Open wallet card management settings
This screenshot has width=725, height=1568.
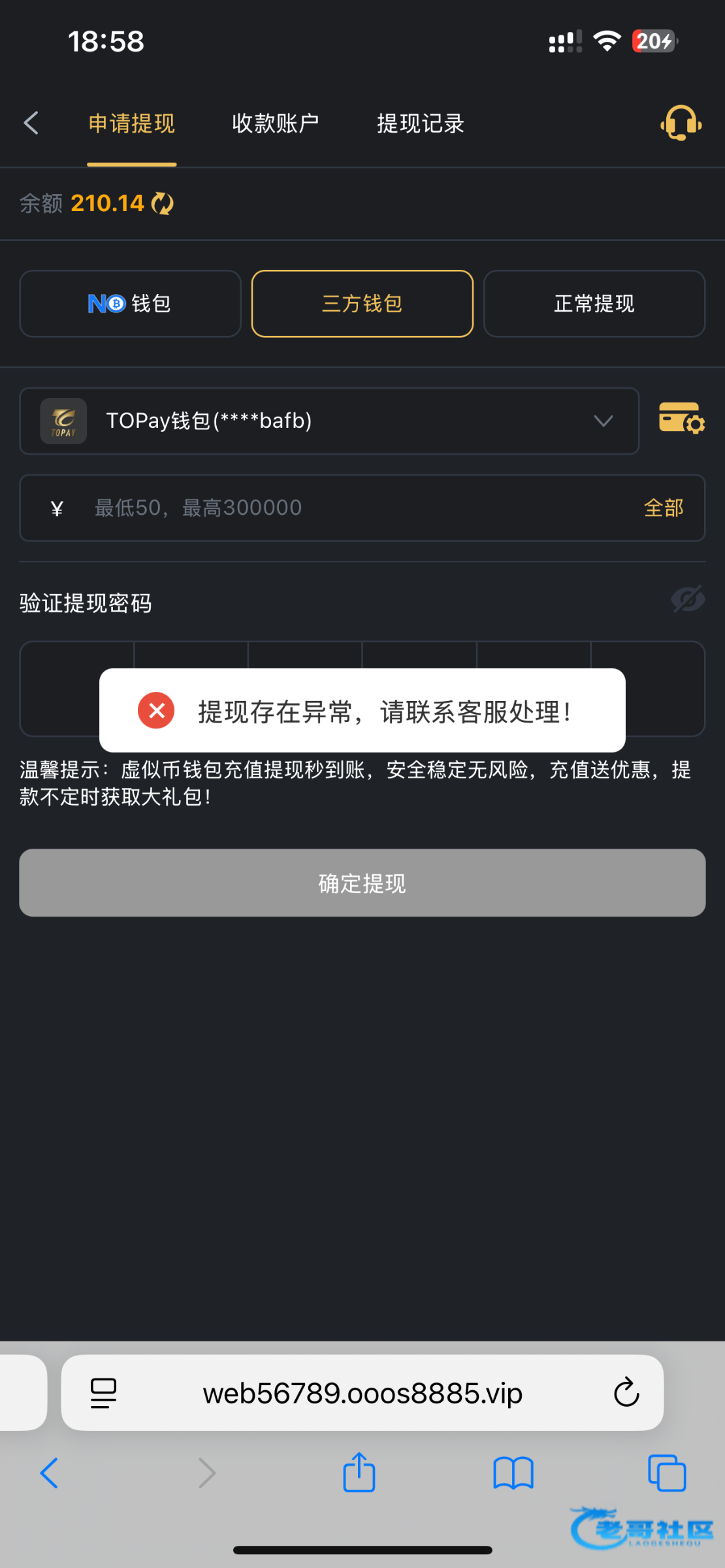pyautogui.click(x=681, y=418)
